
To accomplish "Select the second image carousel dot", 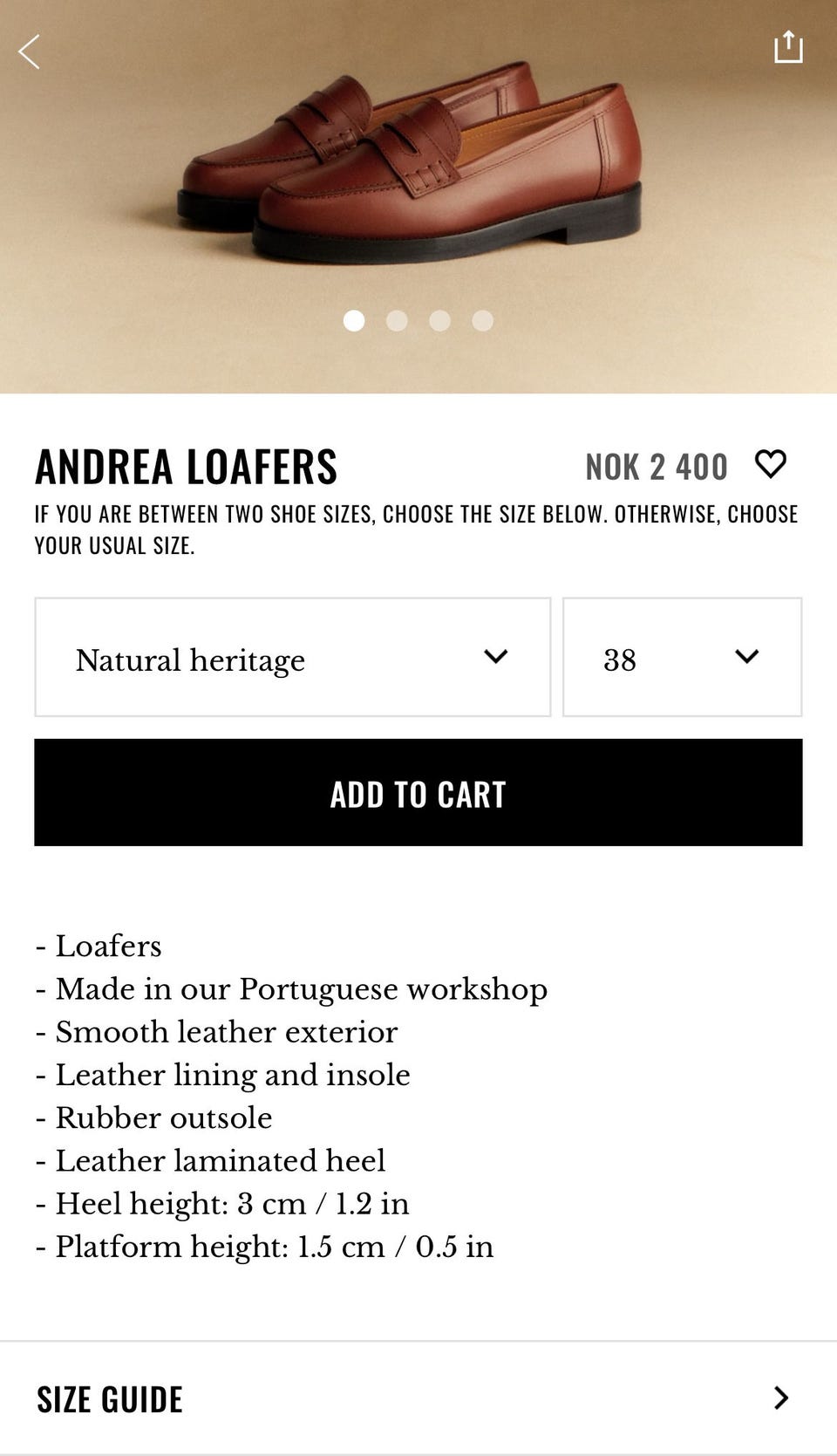I will tap(398, 321).
